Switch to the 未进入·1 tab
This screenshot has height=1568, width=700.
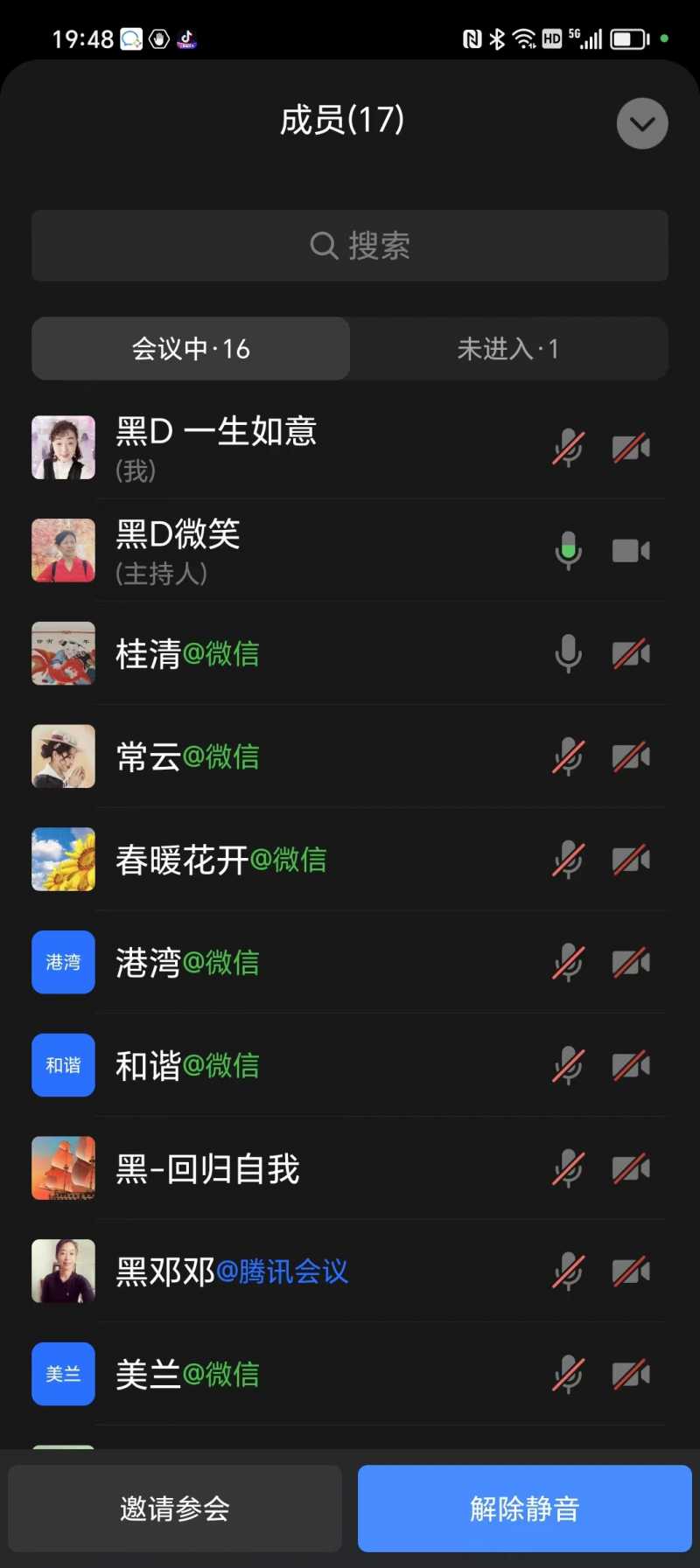click(508, 349)
